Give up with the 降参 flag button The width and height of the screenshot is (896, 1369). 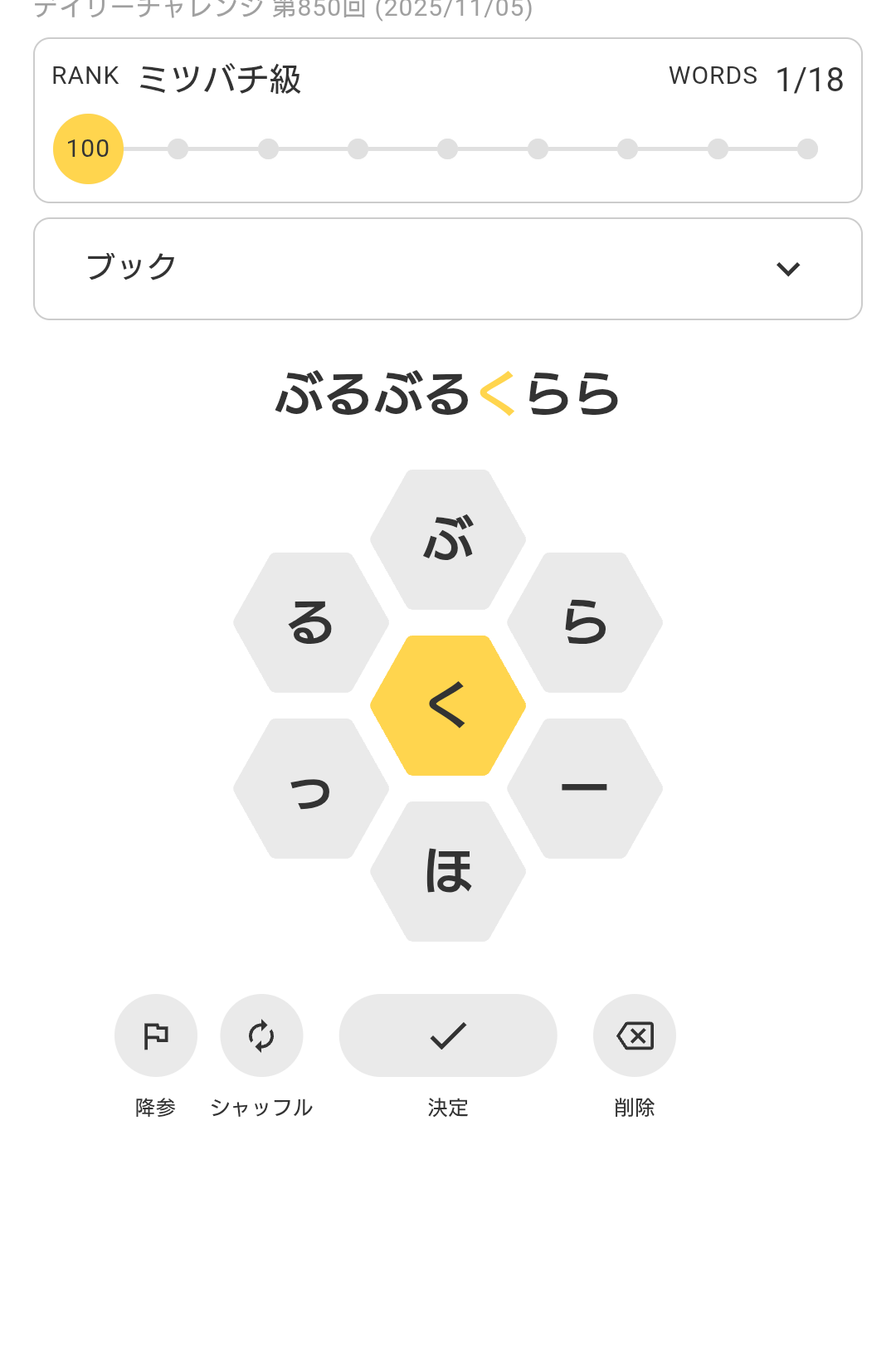(156, 1035)
